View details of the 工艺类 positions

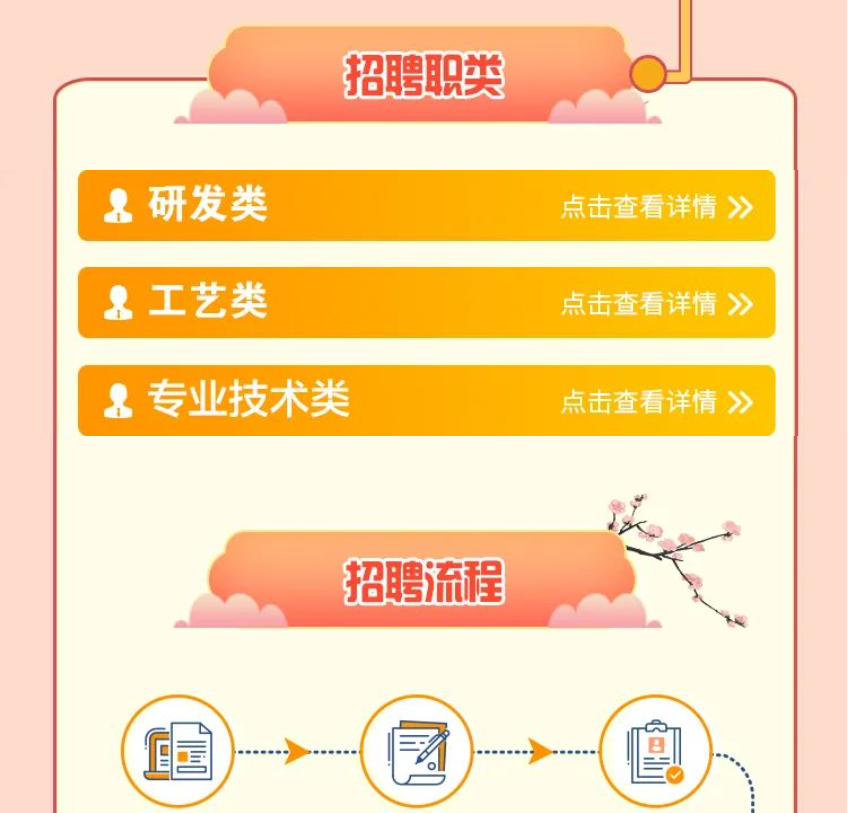click(655, 303)
